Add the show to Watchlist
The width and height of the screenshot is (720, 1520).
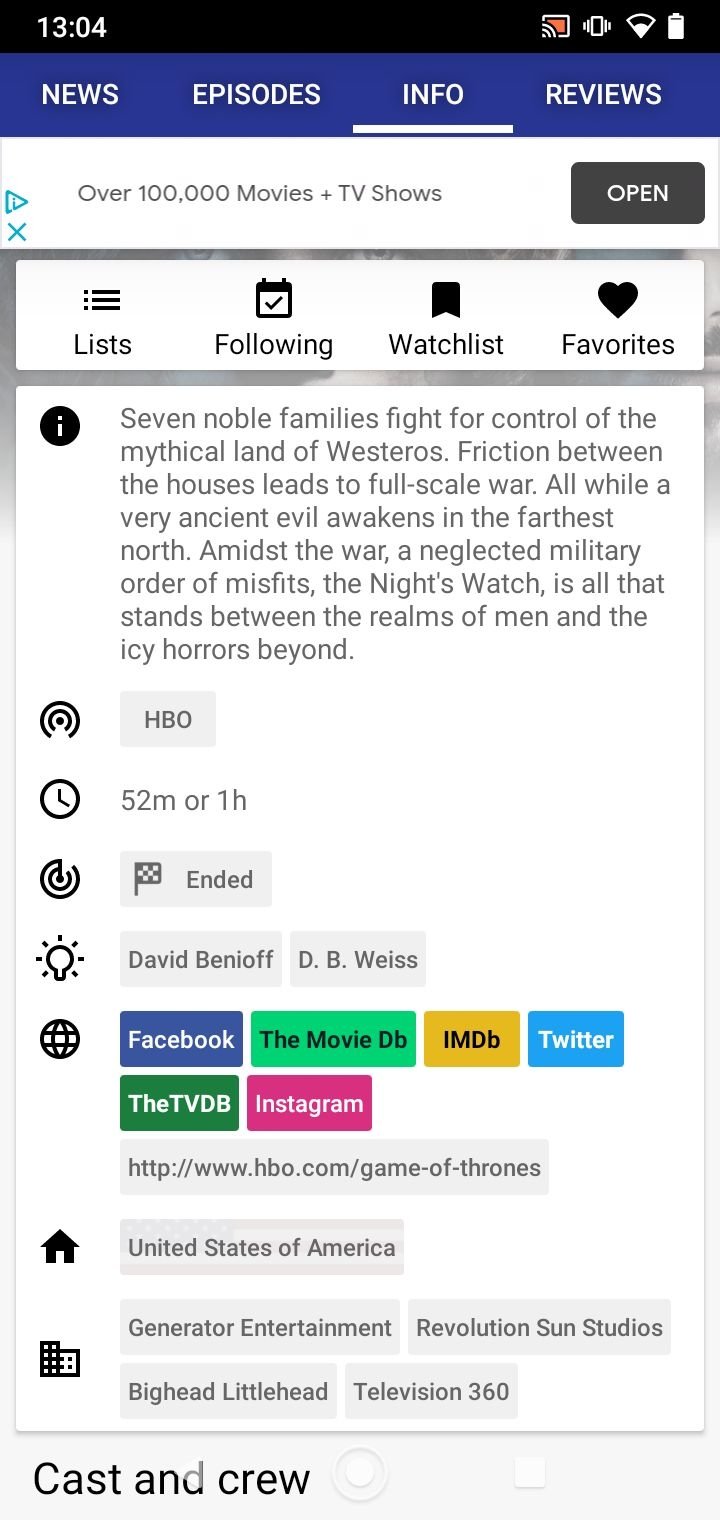pos(446,319)
